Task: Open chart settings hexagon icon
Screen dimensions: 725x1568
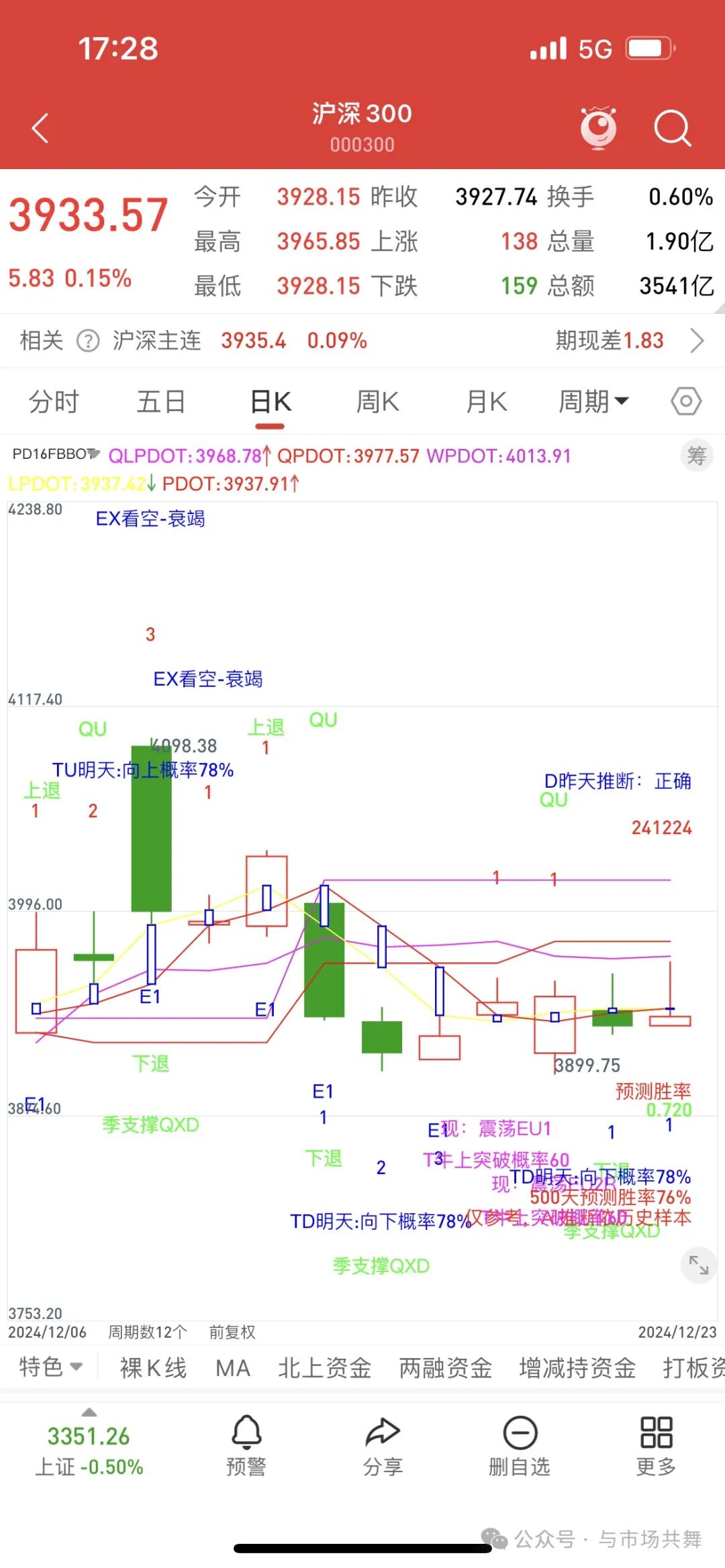Action: click(x=686, y=402)
